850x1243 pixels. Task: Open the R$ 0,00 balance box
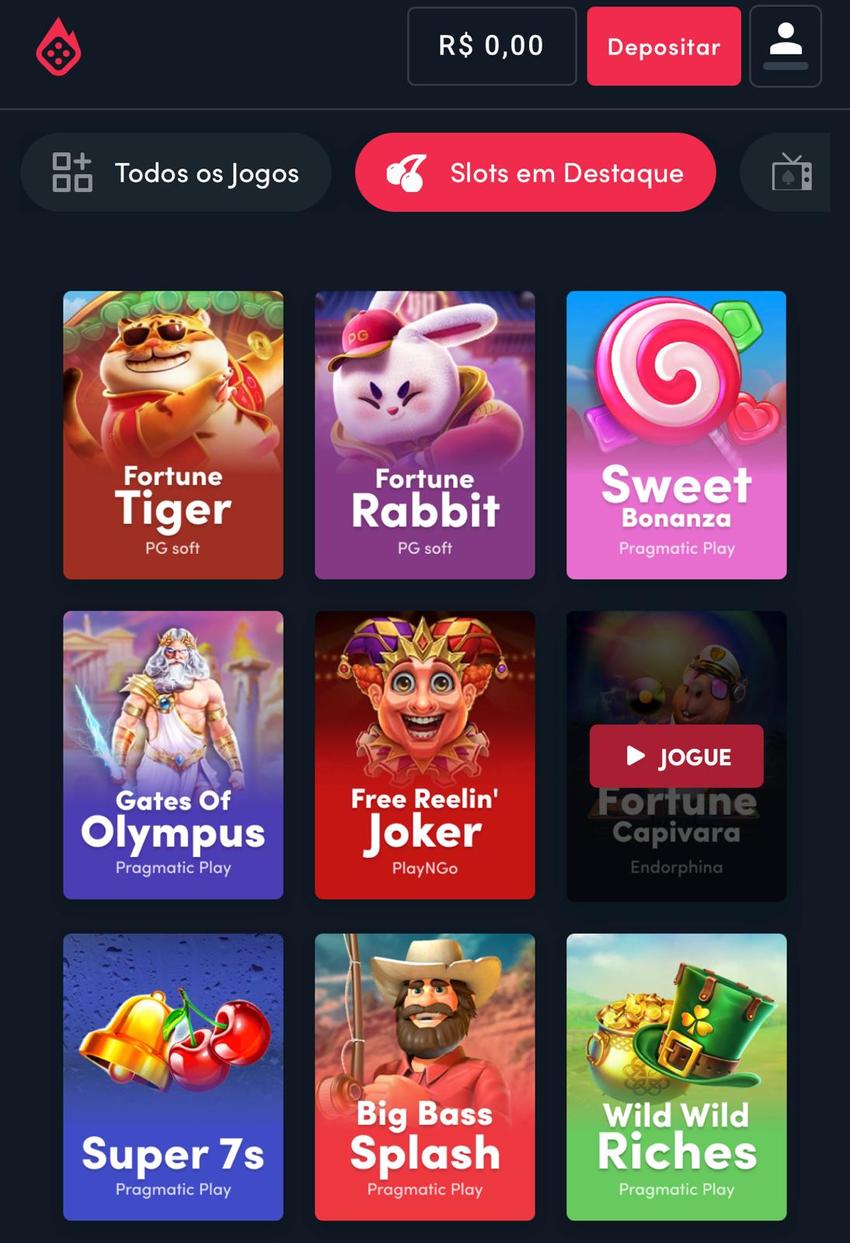point(491,47)
